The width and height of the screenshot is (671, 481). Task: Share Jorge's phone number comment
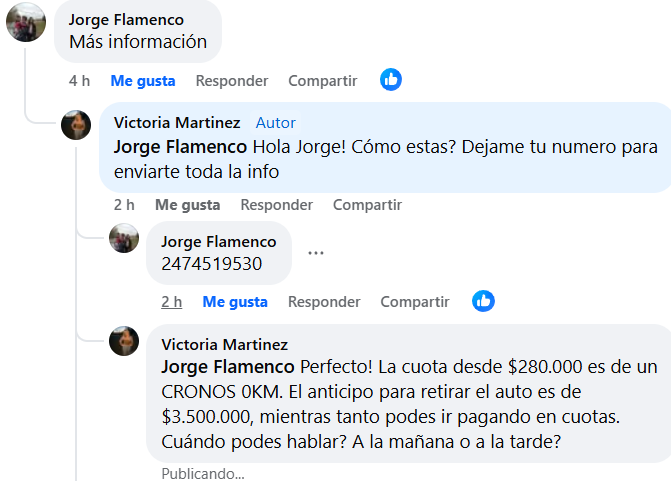pos(415,301)
